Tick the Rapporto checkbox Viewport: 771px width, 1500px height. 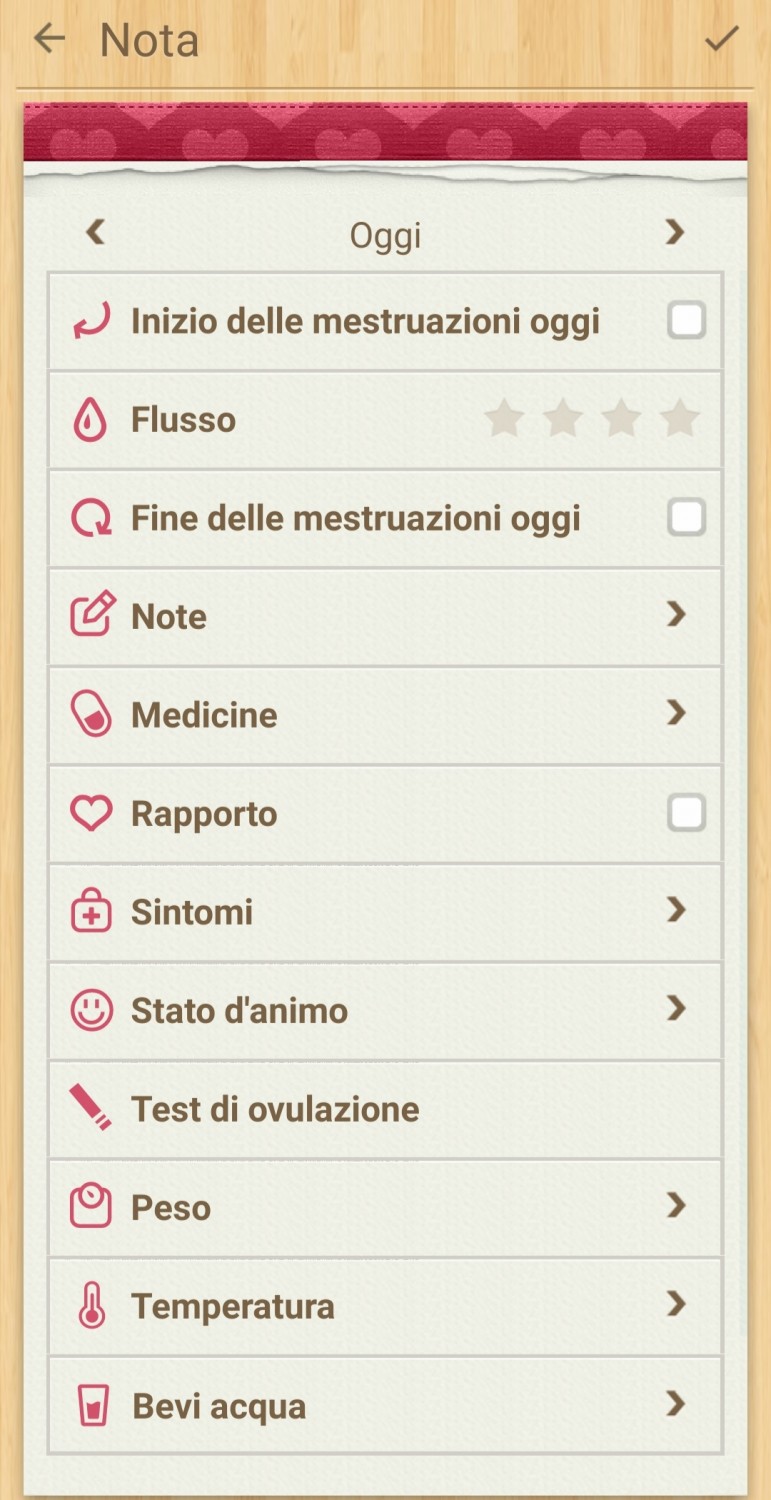[x=686, y=813]
